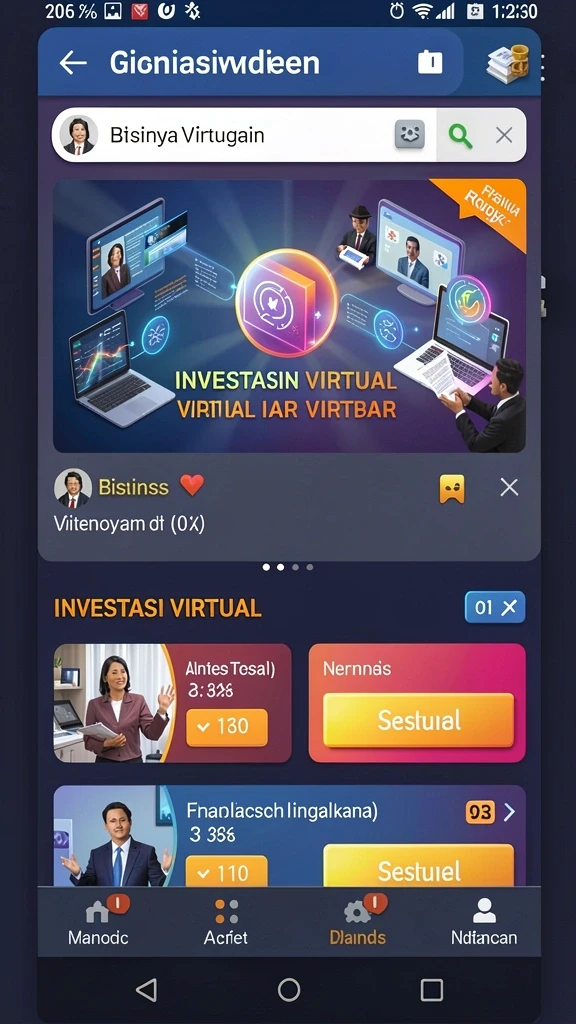The height and width of the screenshot is (1024, 576).
Task: Tap the system home button
Action: coord(289,989)
